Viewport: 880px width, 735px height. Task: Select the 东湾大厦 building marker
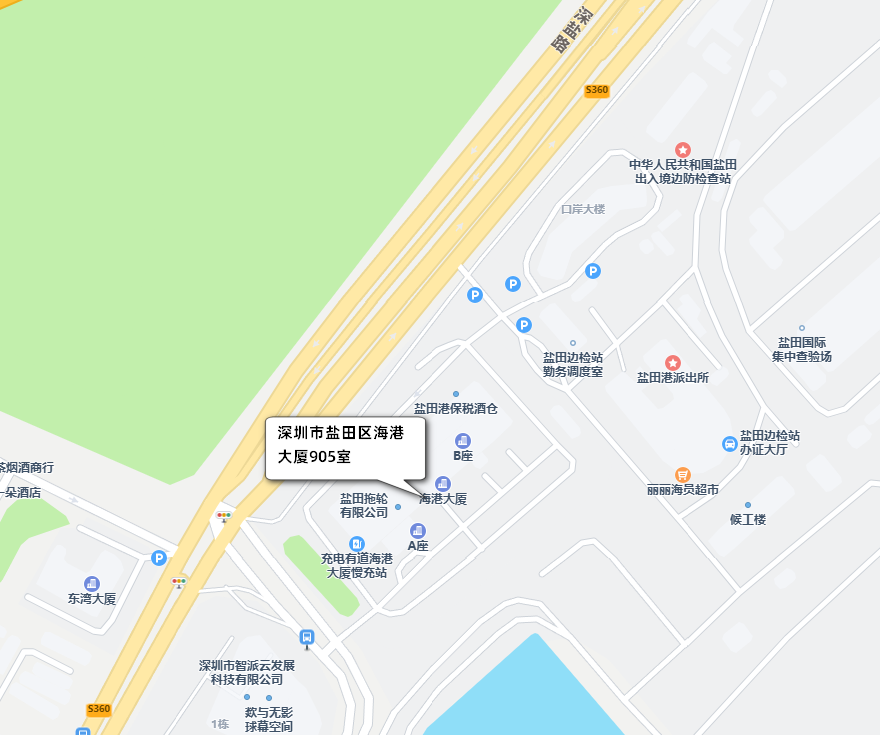tap(92, 584)
